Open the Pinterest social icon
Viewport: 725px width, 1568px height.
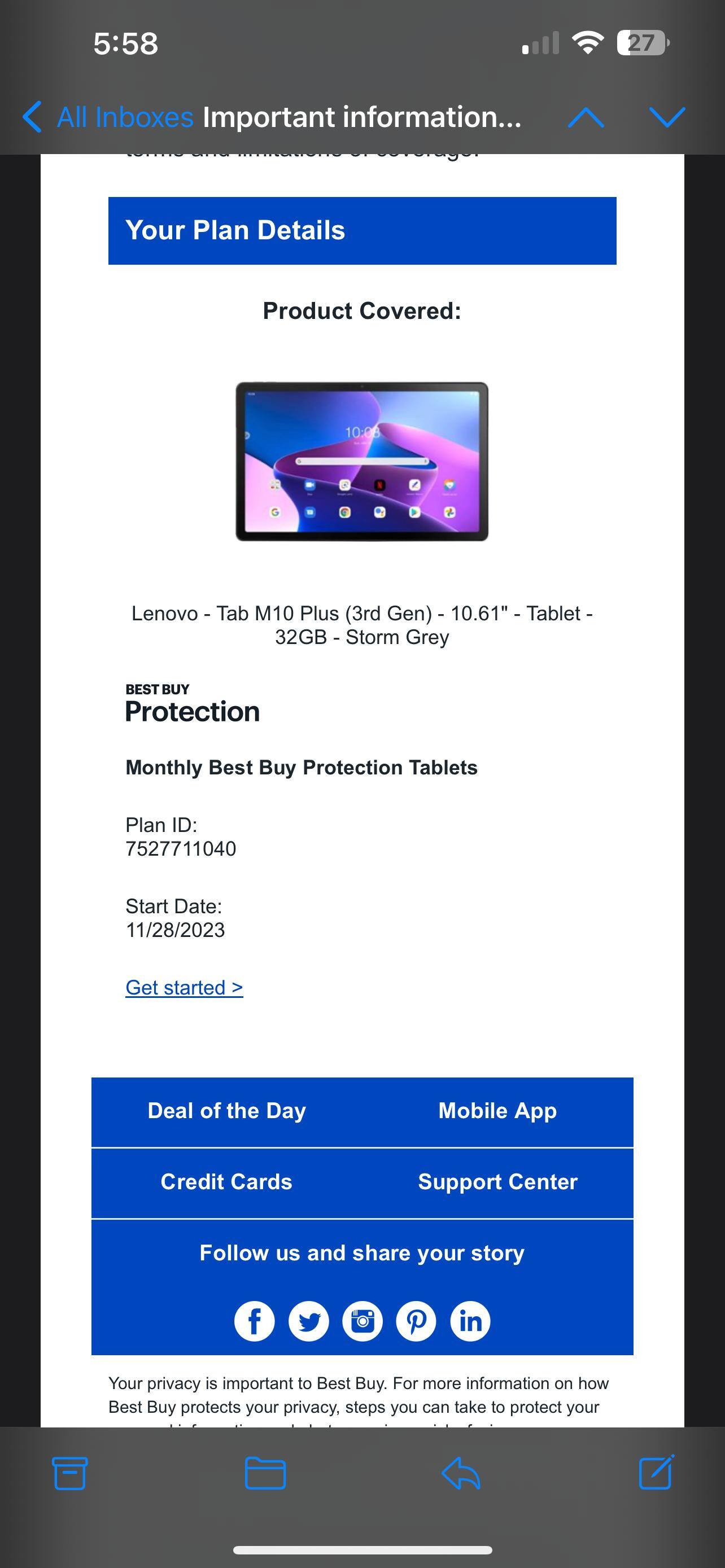416,1321
